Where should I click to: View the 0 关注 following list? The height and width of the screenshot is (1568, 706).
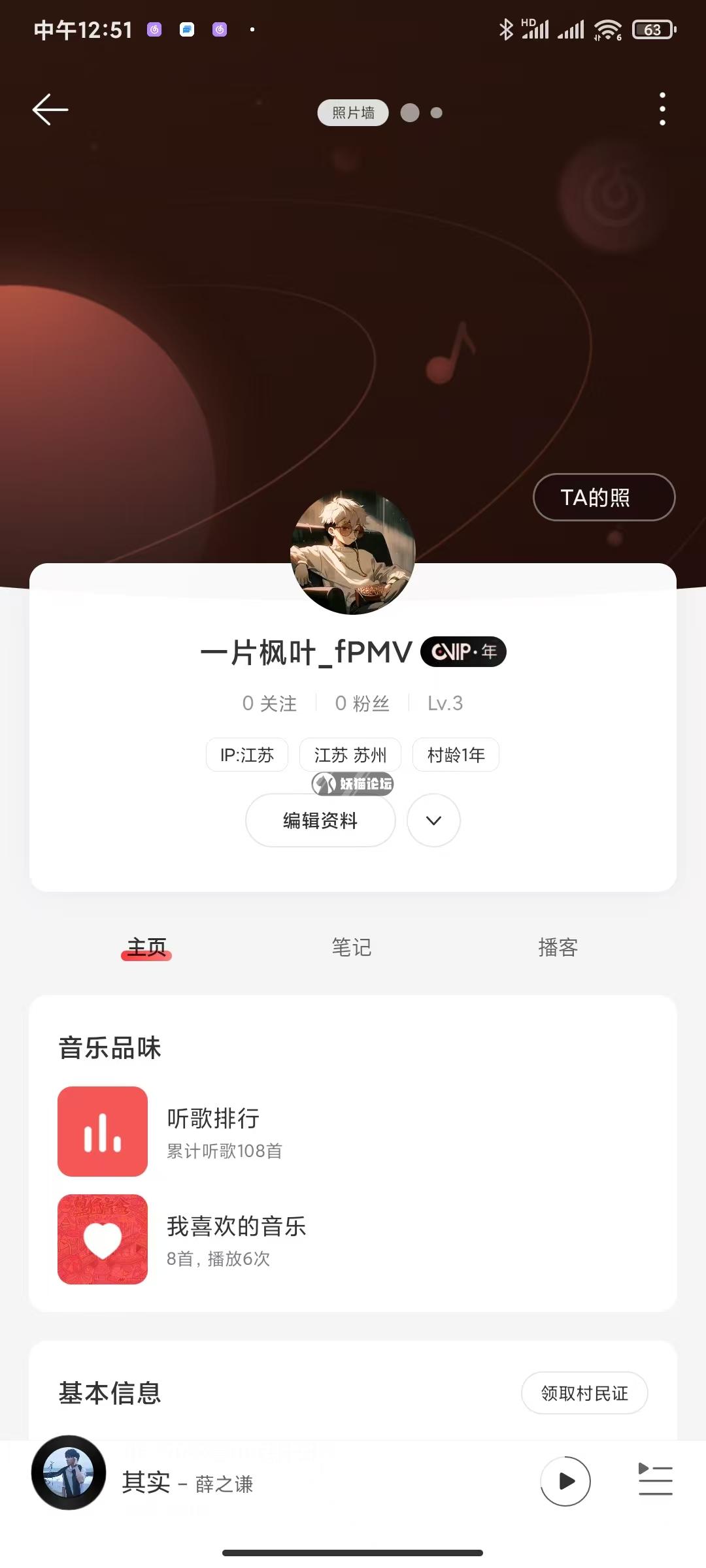pyautogui.click(x=269, y=703)
